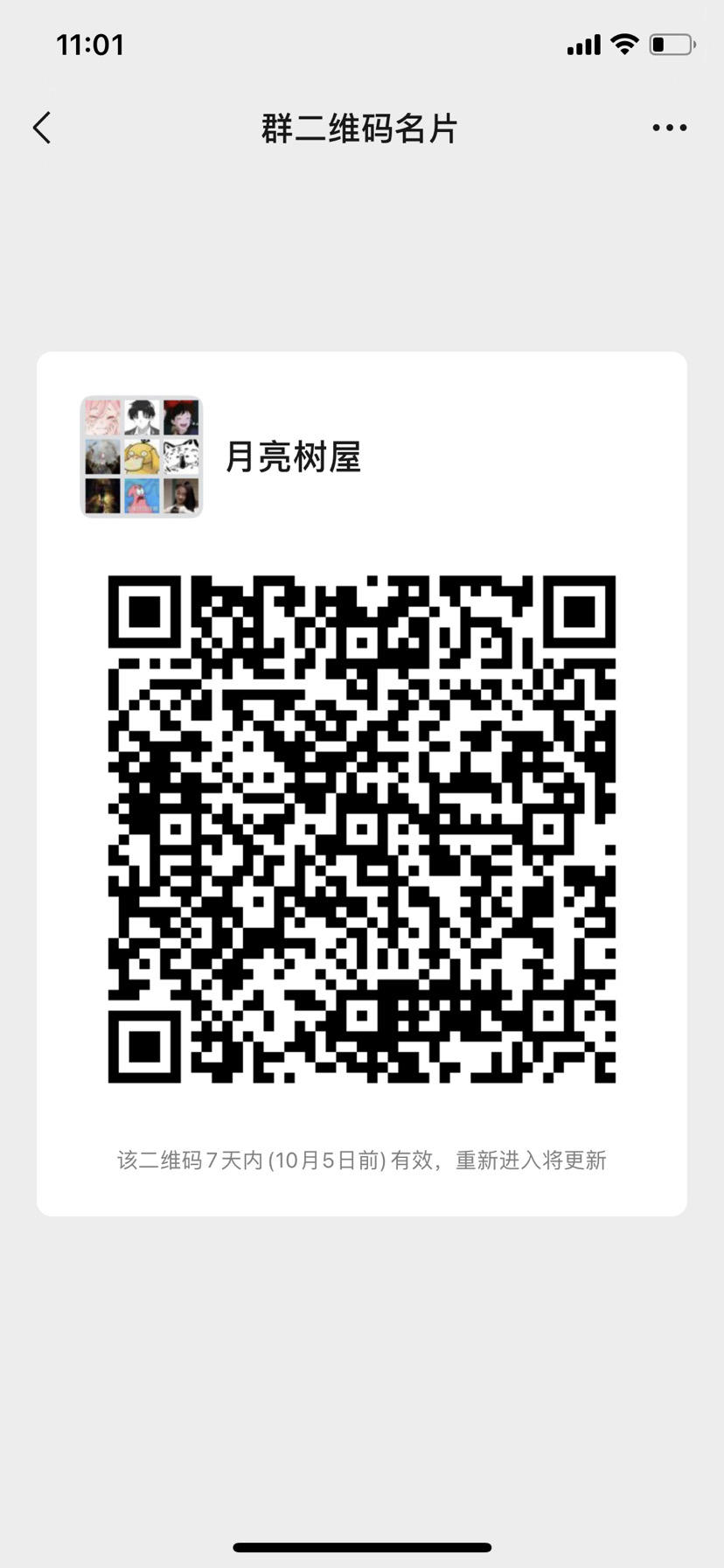Select the black-and-white portrait avatar

142,418
